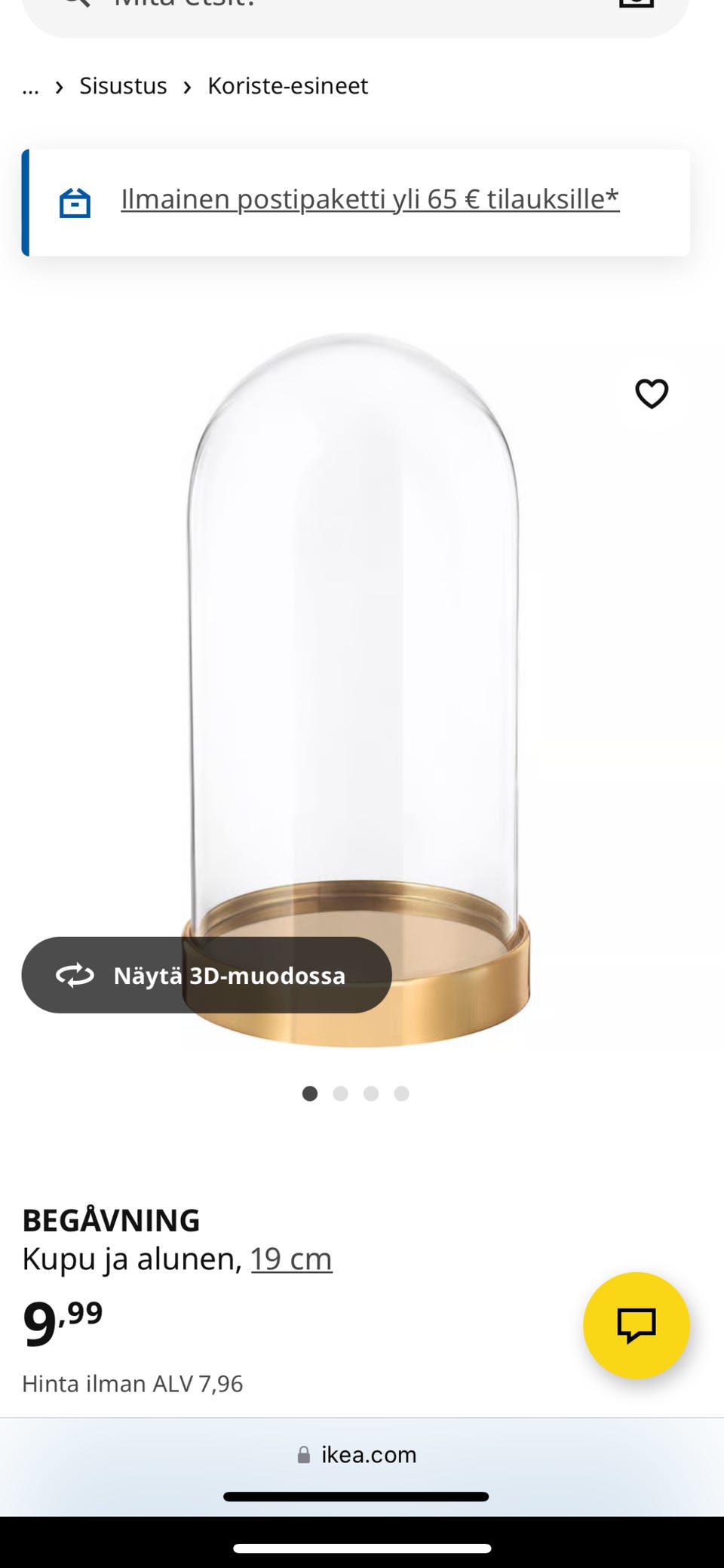Select Koriste-esineet in the breadcrumb

pyautogui.click(x=287, y=86)
